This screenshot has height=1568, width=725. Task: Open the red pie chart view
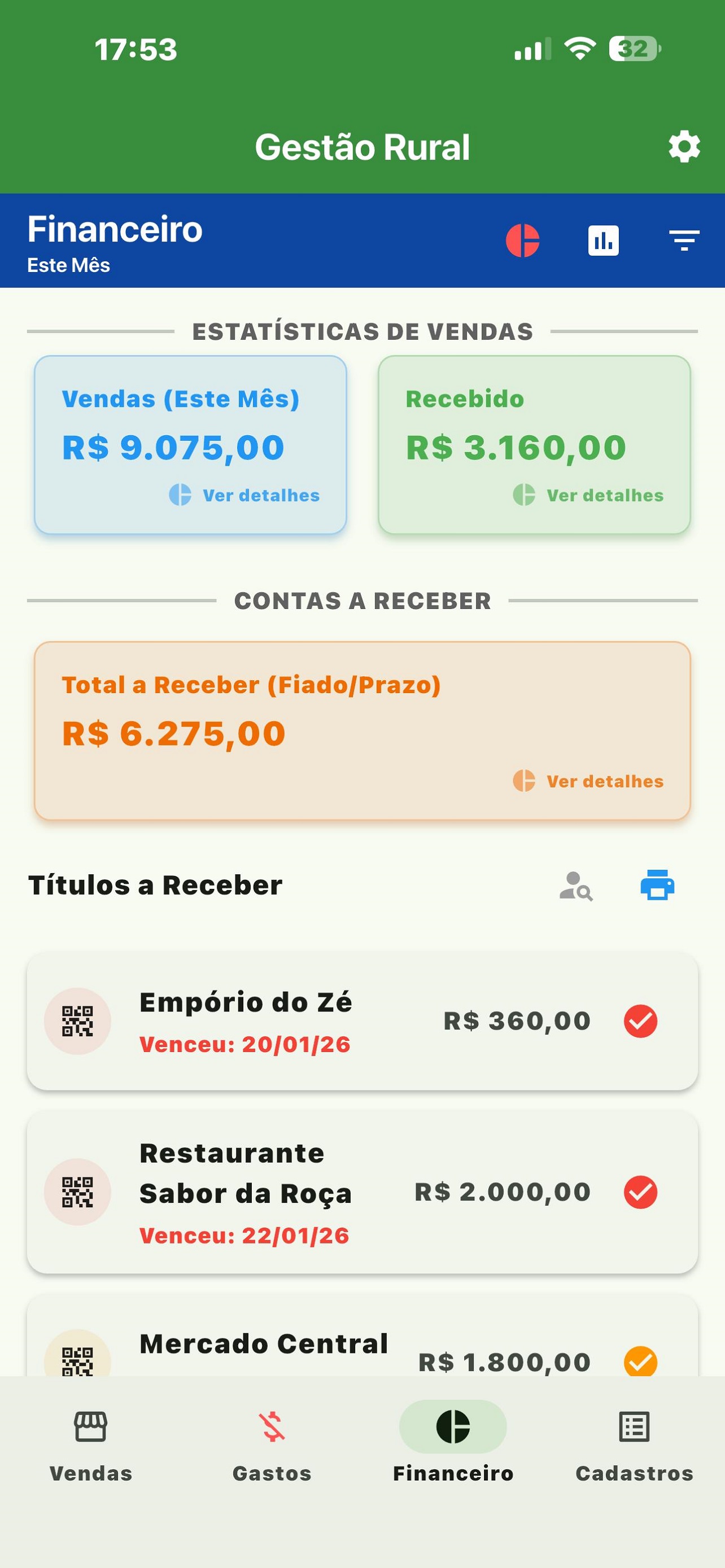point(522,240)
